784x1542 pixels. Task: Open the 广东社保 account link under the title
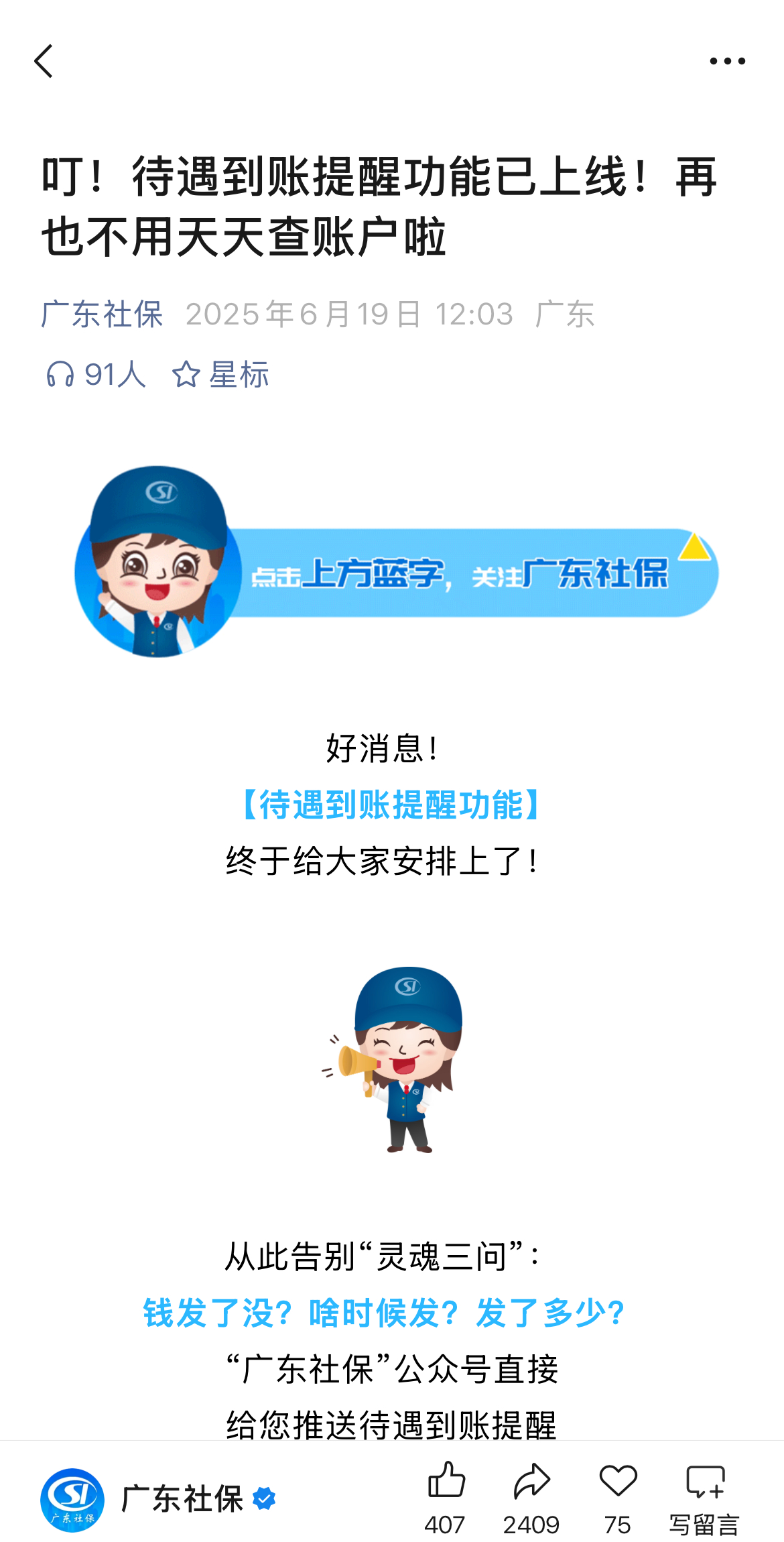102,314
